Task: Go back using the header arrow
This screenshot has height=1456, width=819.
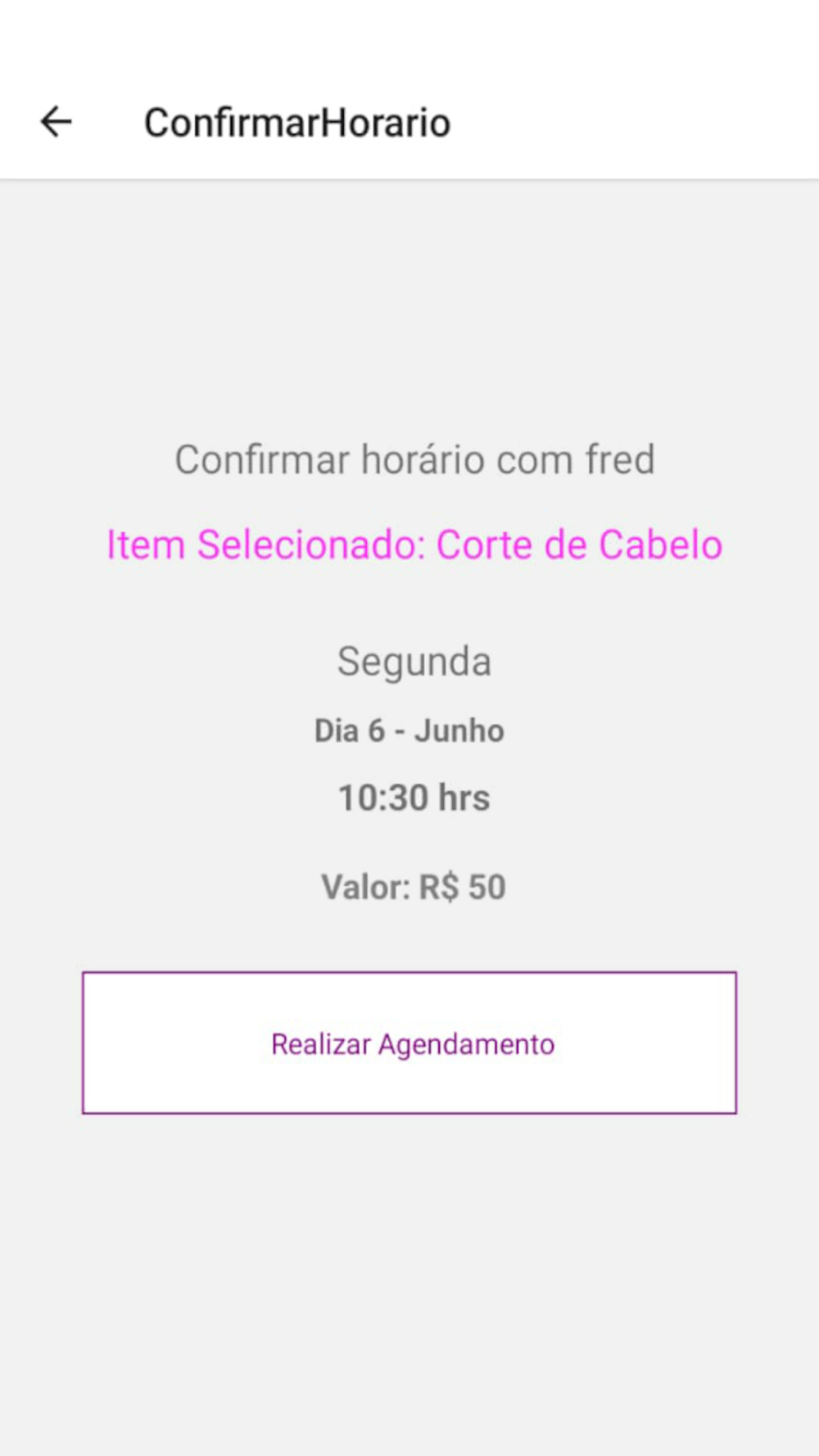Action: click(57, 122)
